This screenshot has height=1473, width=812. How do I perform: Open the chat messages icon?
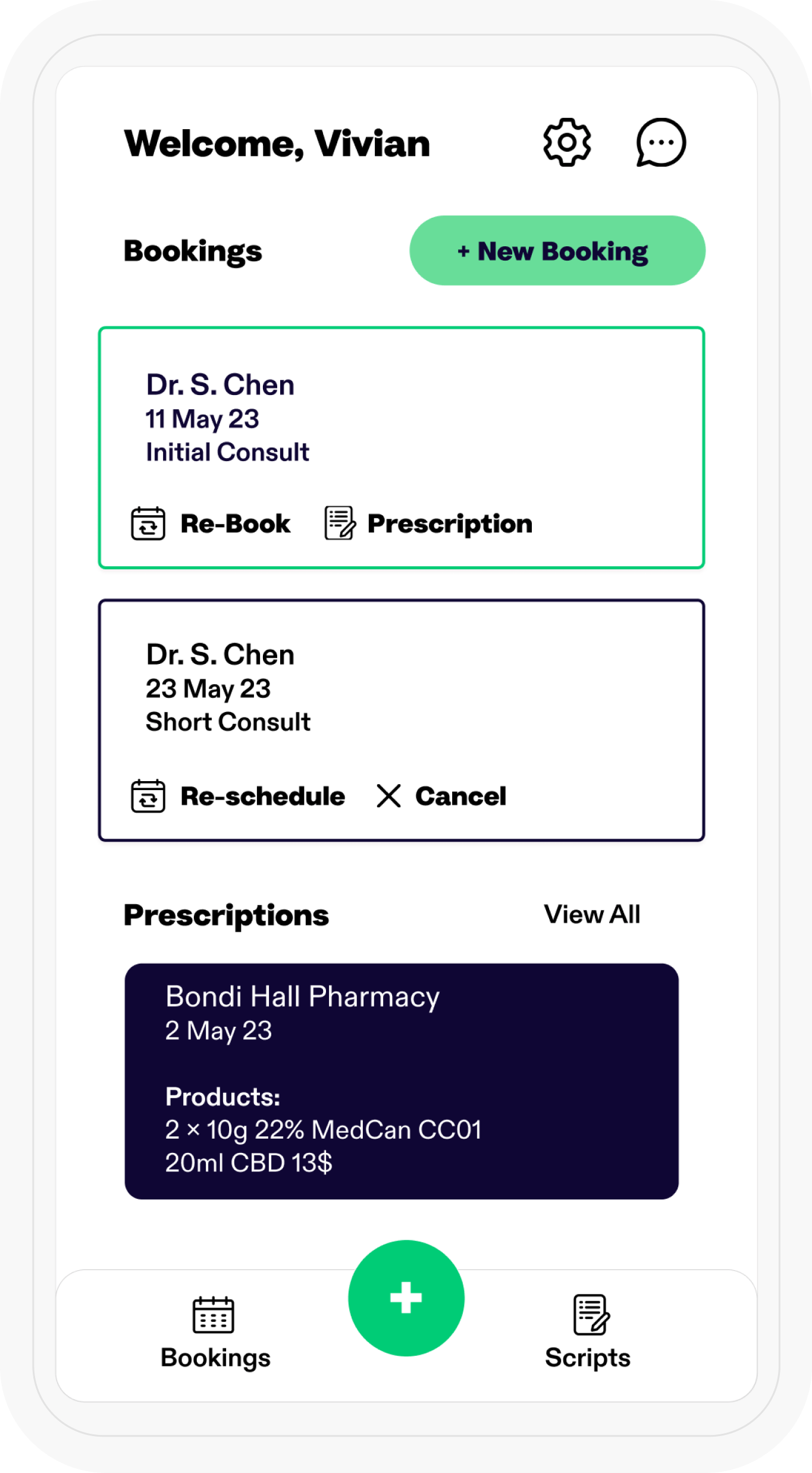click(661, 142)
